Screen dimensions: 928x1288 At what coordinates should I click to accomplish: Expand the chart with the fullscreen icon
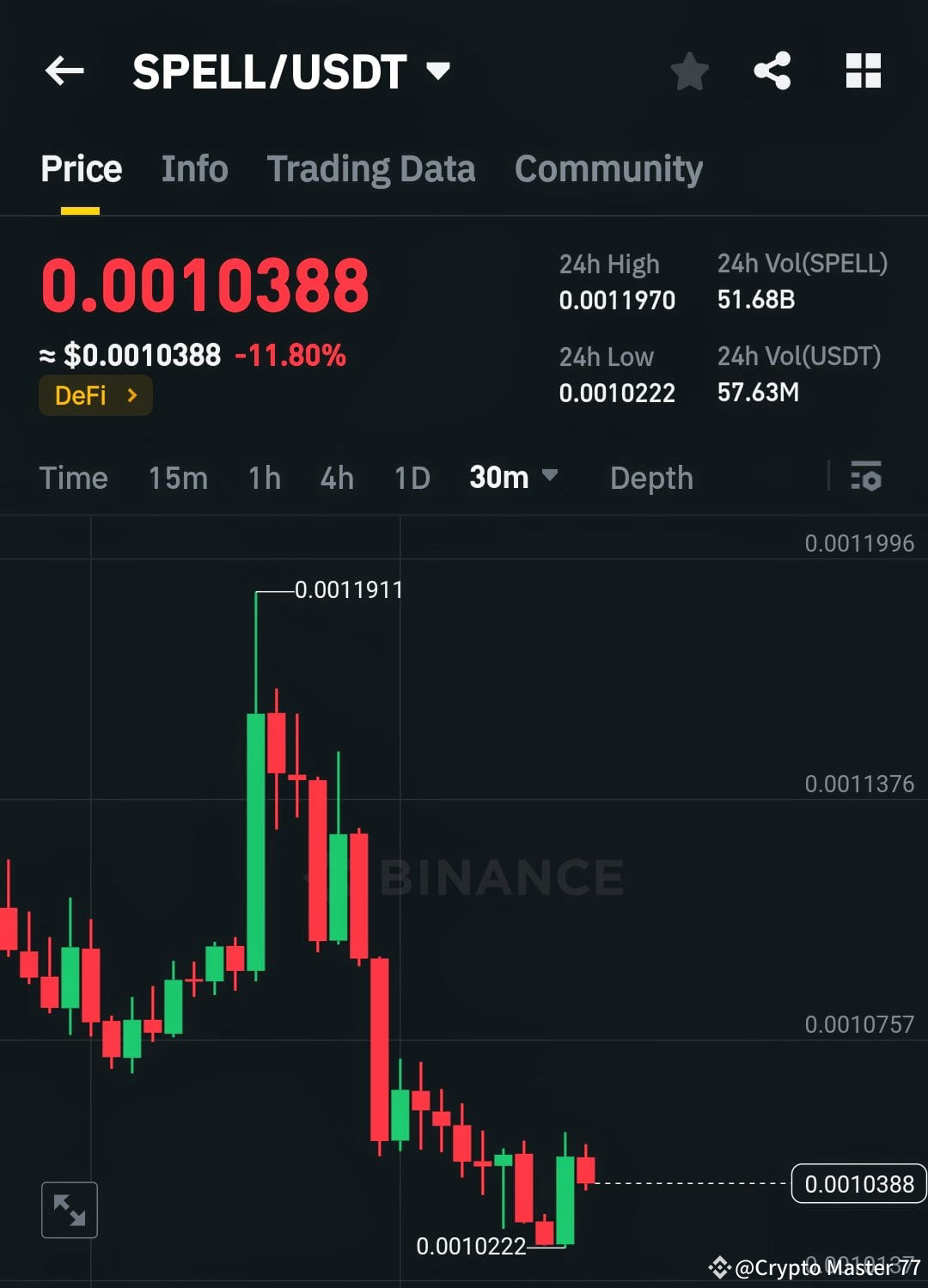click(69, 1209)
